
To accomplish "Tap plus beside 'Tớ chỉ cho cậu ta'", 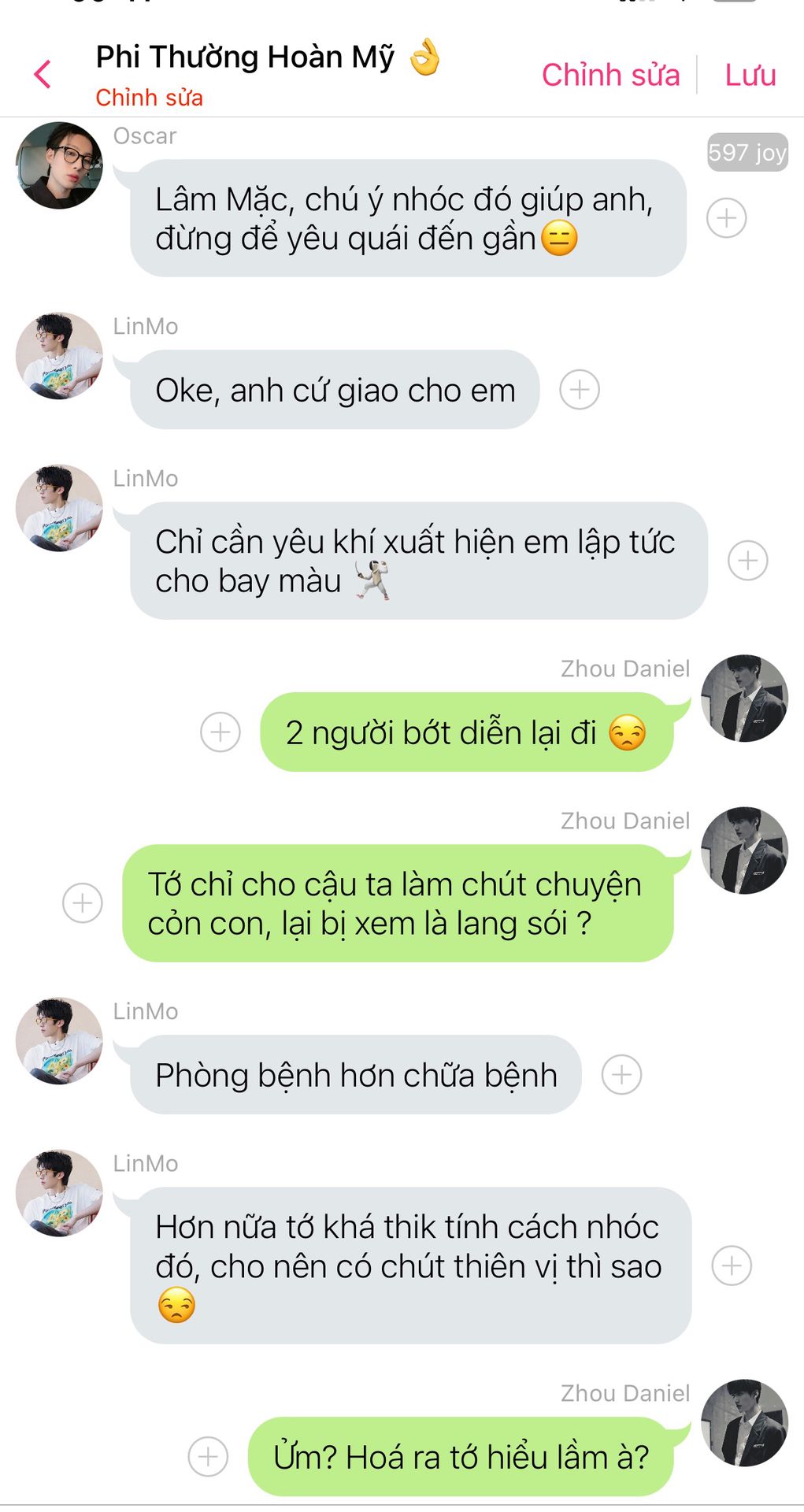I will pos(83,903).
